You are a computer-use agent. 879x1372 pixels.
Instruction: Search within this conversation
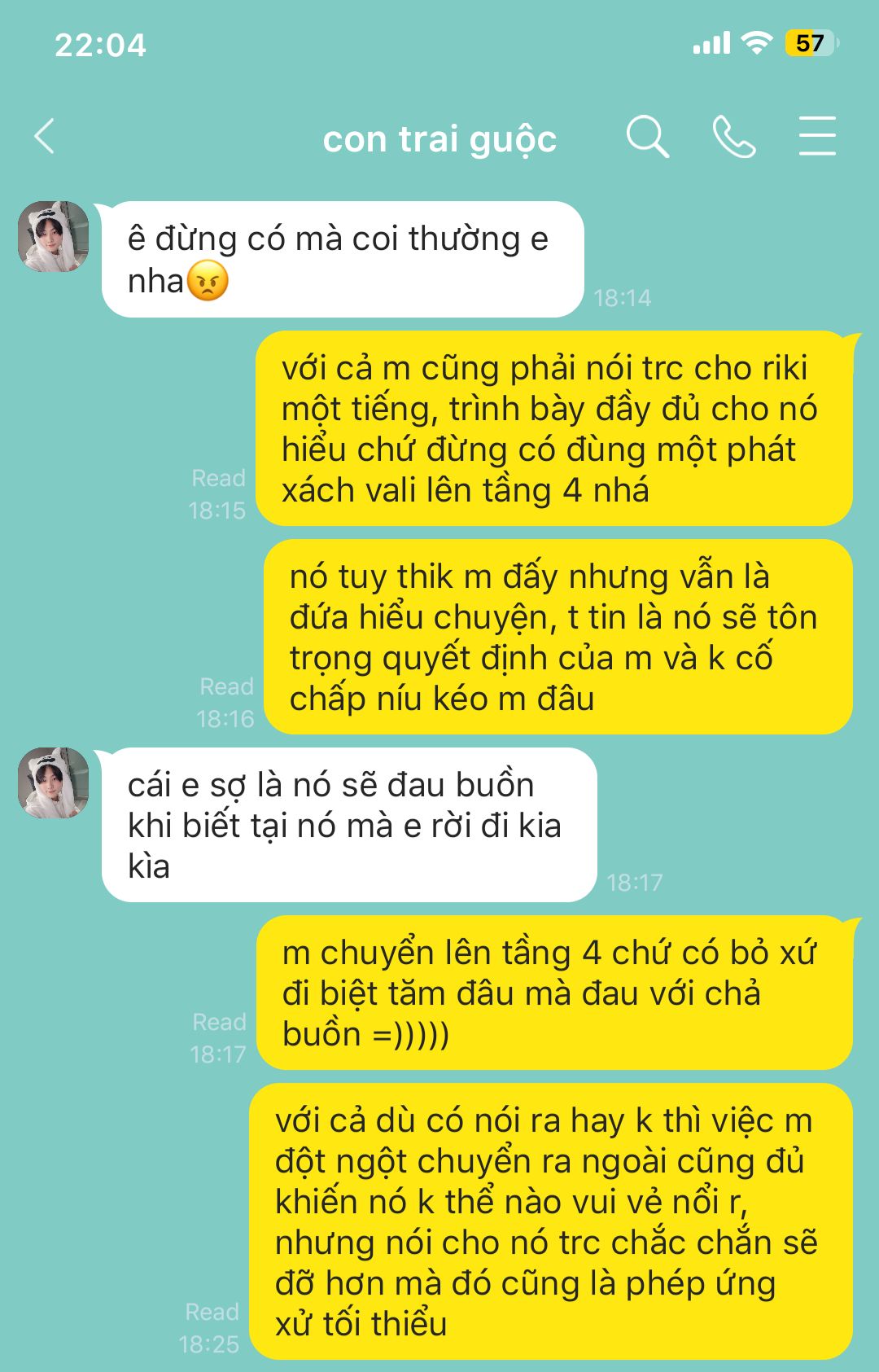647,137
